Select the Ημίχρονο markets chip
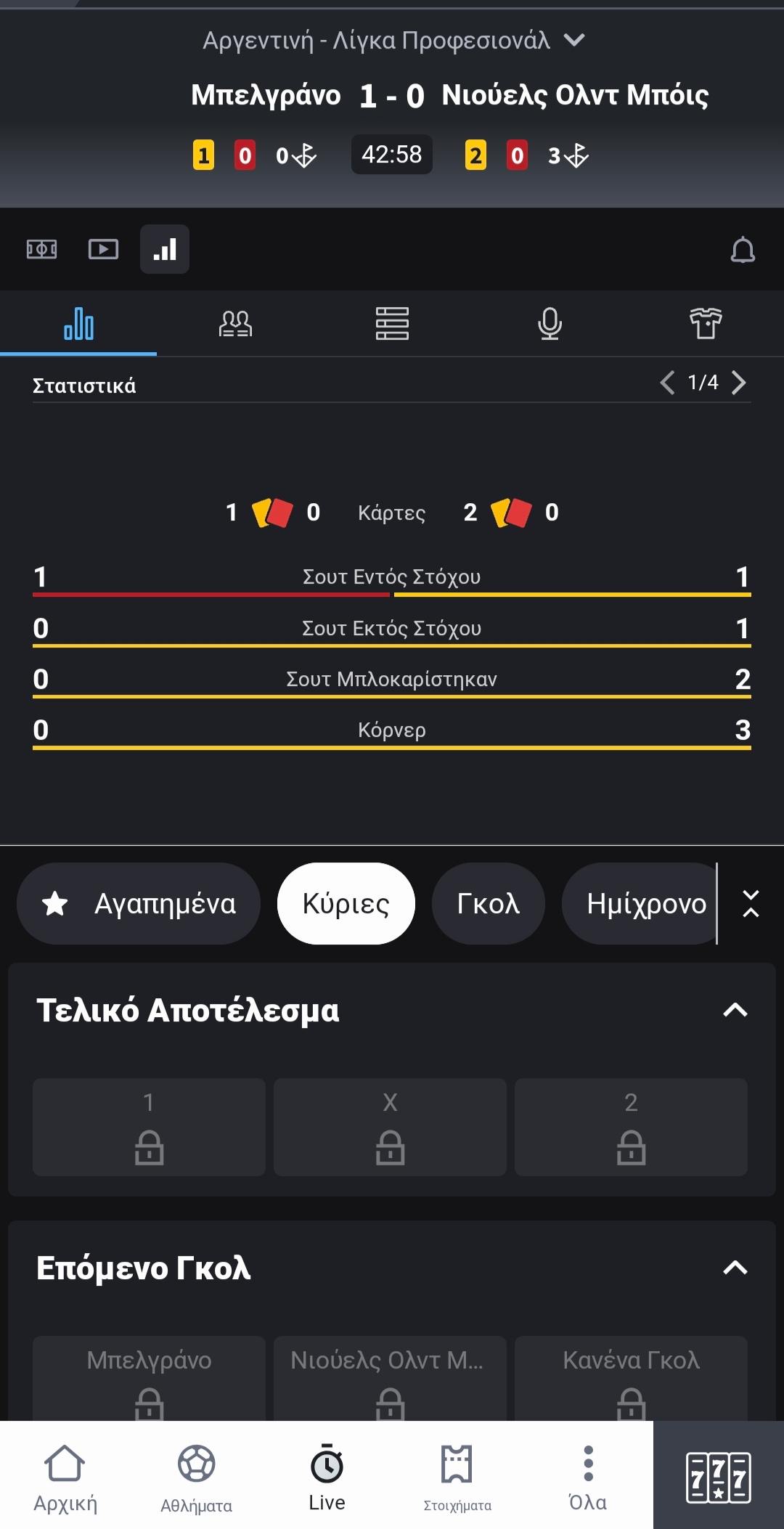This screenshot has height=1529, width=784. coord(645,904)
